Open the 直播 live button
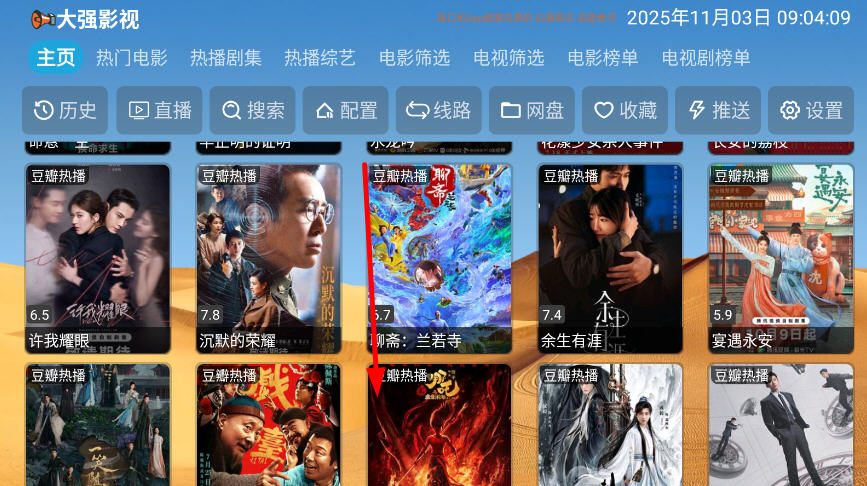Image resolution: width=867 pixels, height=486 pixels. click(x=160, y=110)
